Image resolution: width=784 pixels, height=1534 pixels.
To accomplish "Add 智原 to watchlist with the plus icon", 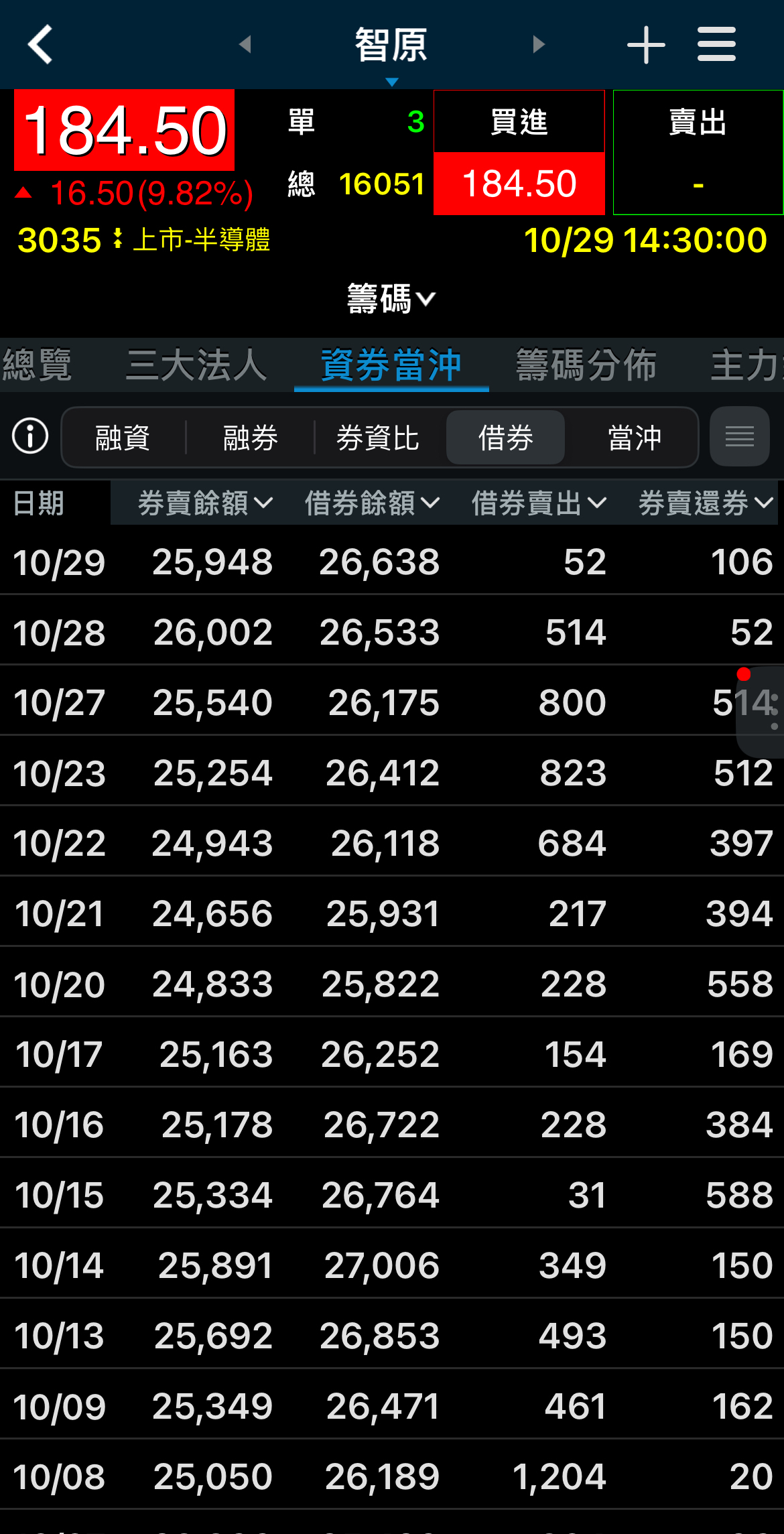I will click(x=645, y=45).
